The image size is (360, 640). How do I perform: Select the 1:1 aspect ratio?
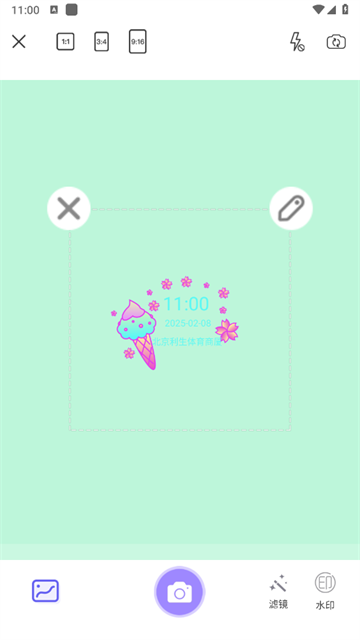tap(65, 42)
